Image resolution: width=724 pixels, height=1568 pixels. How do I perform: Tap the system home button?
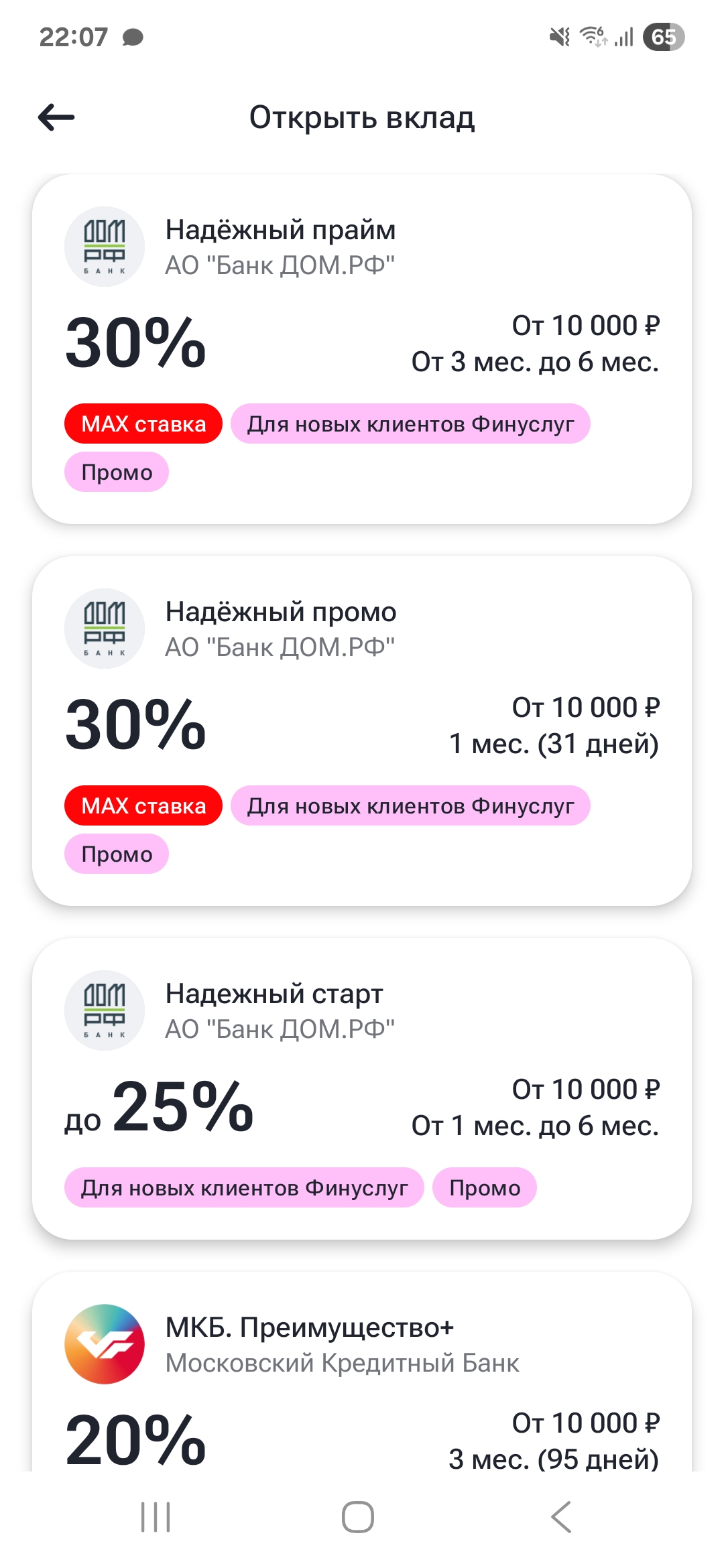click(x=358, y=1516)
